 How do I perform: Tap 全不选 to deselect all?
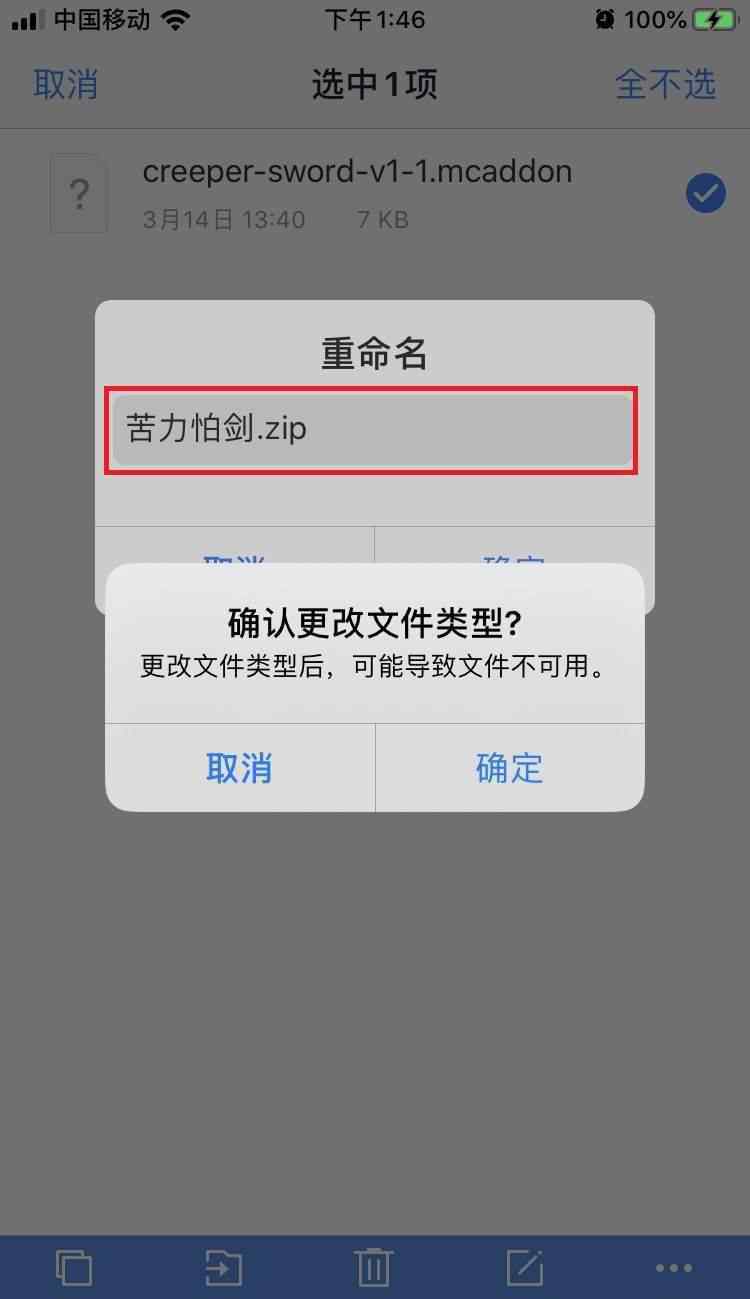click(665, 84)
